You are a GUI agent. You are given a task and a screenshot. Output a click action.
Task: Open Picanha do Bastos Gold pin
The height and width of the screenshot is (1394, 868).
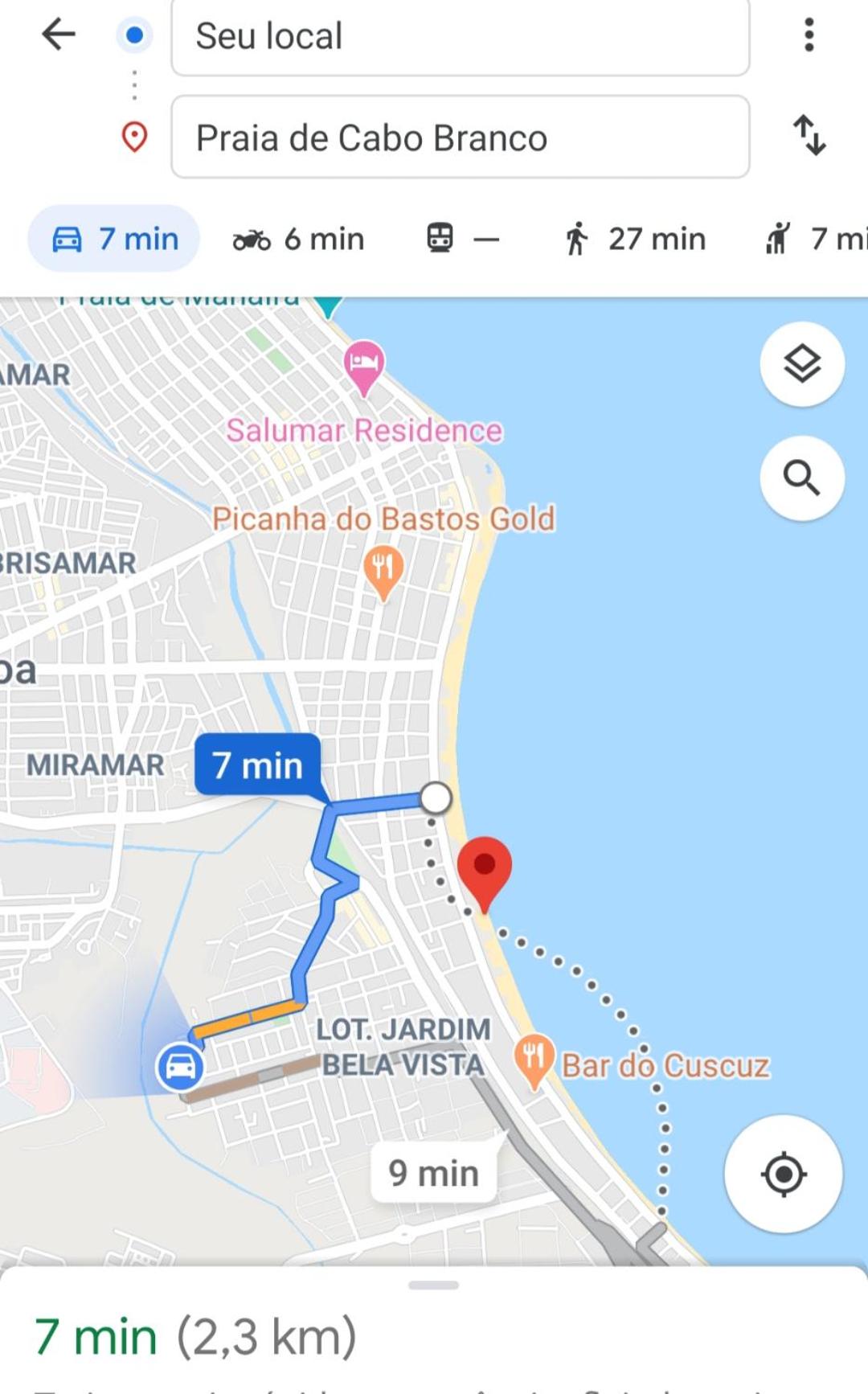pyautogui.click(x=383, y=572)
